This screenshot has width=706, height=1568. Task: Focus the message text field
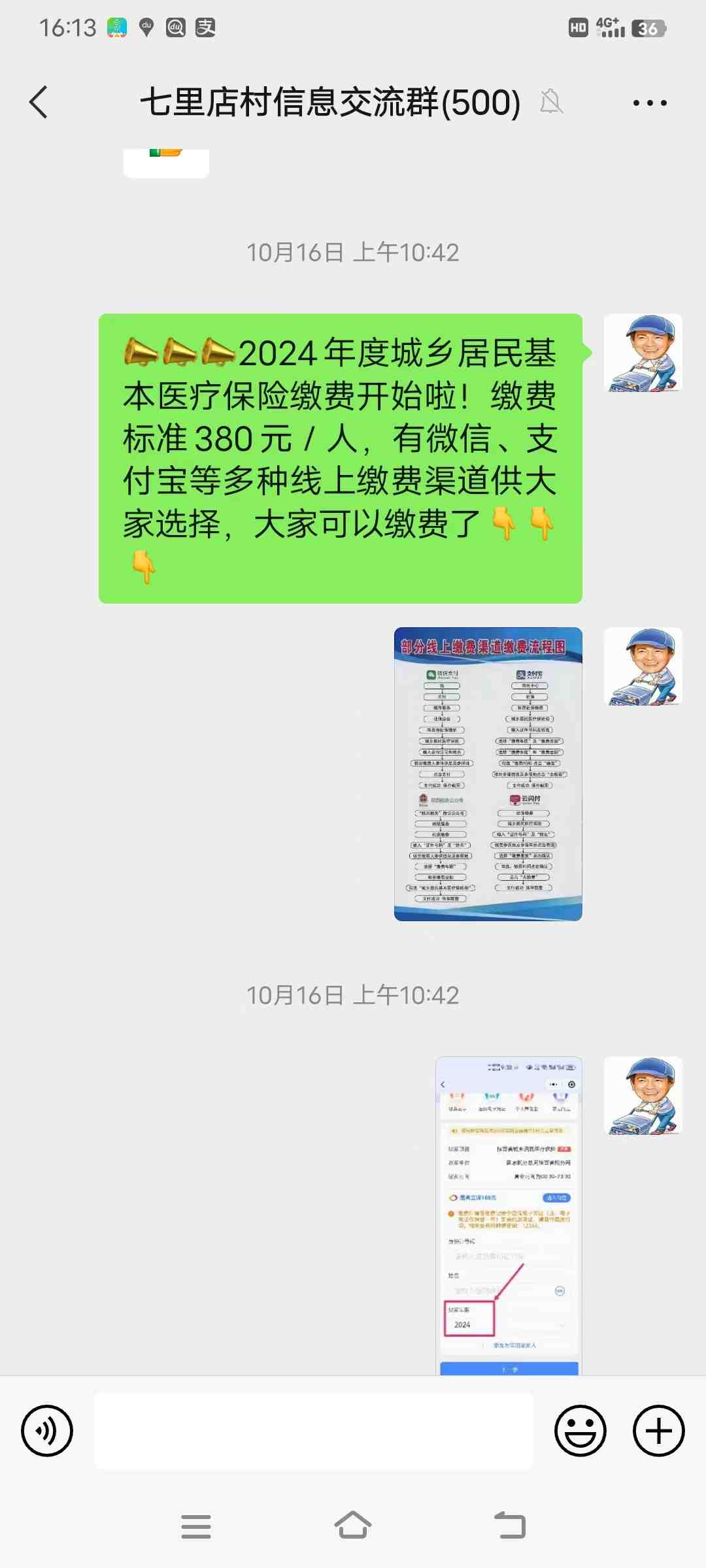point(314,1431)
